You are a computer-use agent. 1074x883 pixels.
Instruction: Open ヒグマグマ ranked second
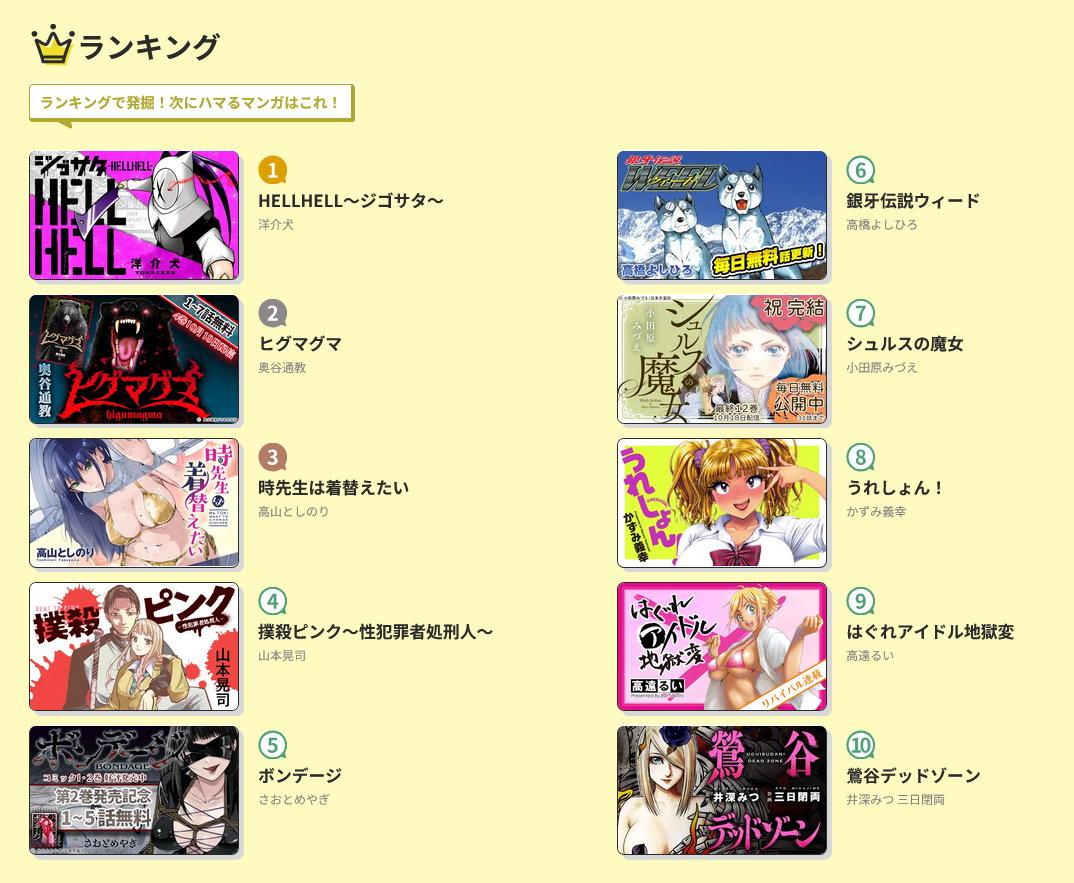(x=300, y=344)
